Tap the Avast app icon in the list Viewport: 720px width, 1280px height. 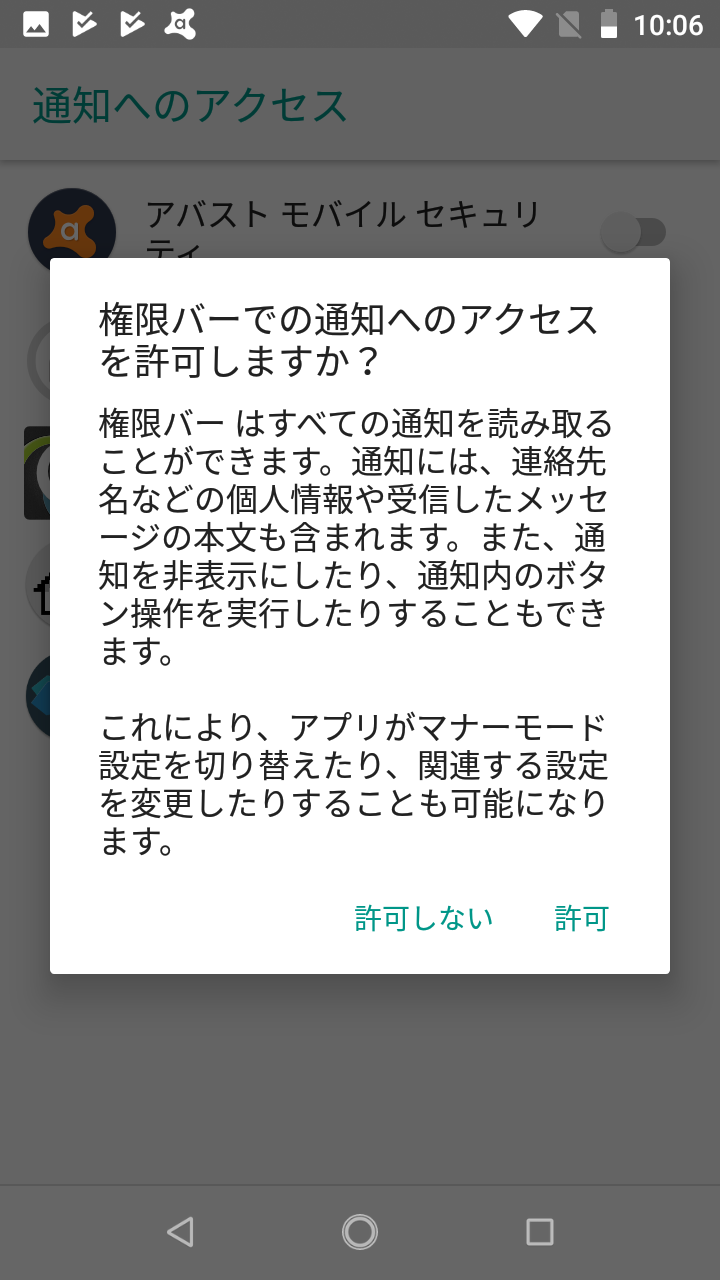tap(72, 231)
